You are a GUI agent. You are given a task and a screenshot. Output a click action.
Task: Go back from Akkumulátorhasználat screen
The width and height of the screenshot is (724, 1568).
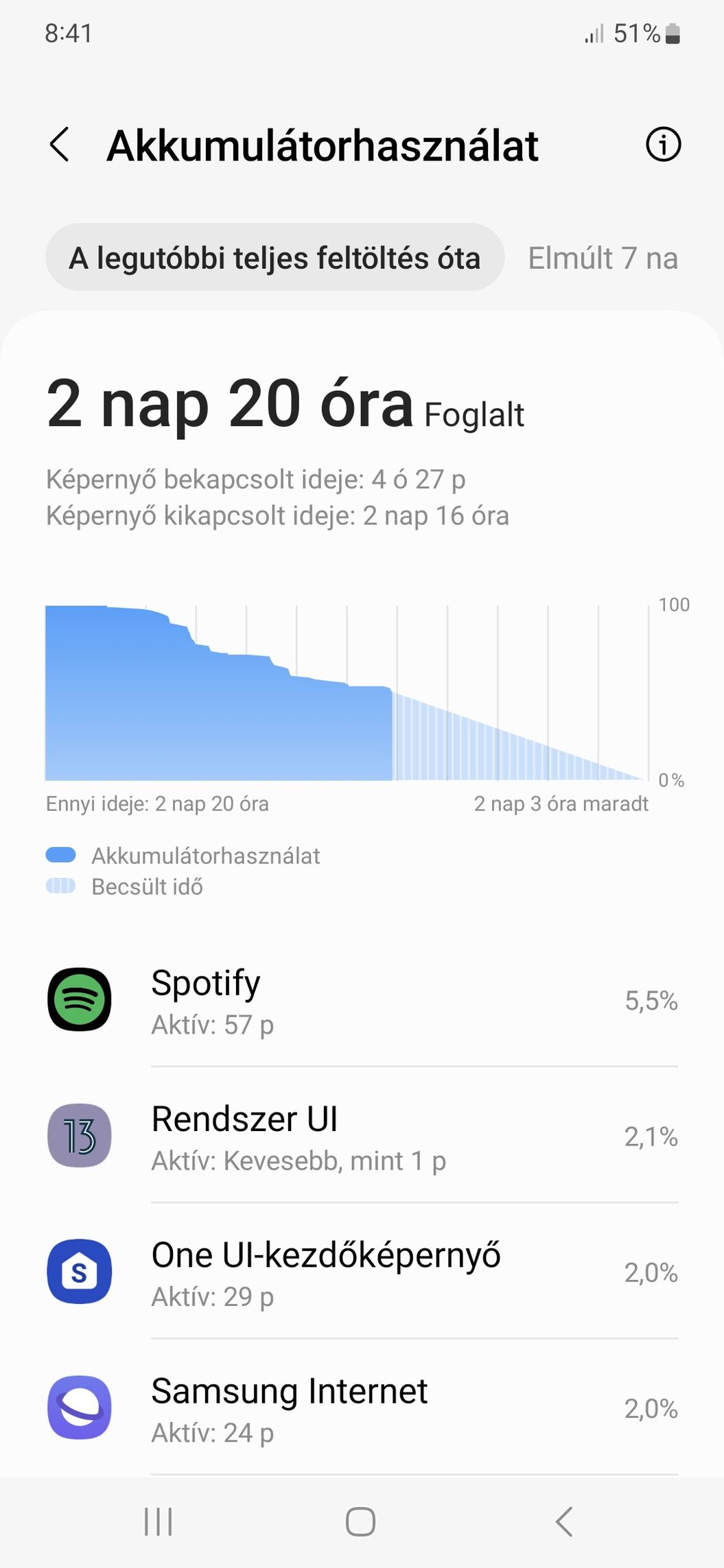(x=60, y=145)
